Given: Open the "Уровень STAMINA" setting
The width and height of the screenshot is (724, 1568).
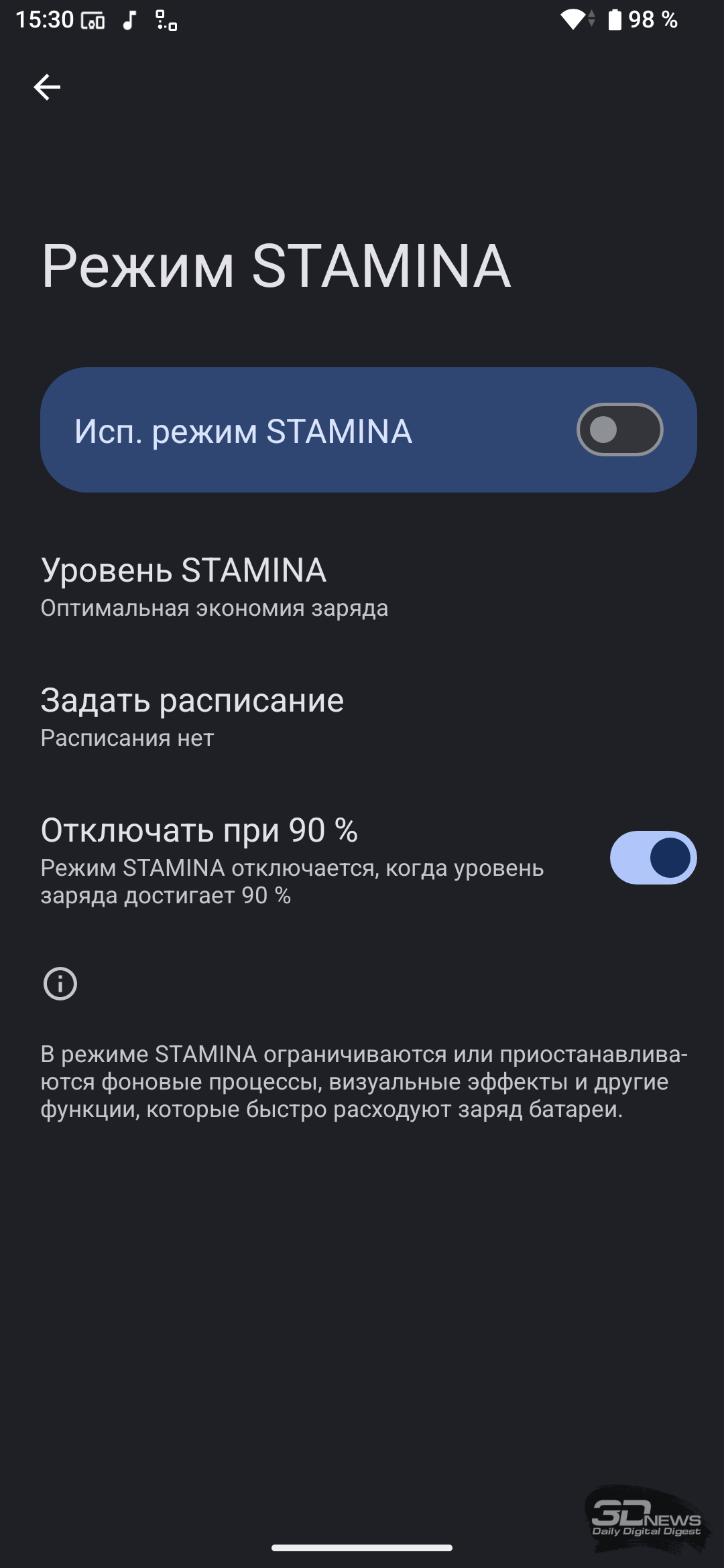Looking at the screenshot, I should [x=215, y=586].
